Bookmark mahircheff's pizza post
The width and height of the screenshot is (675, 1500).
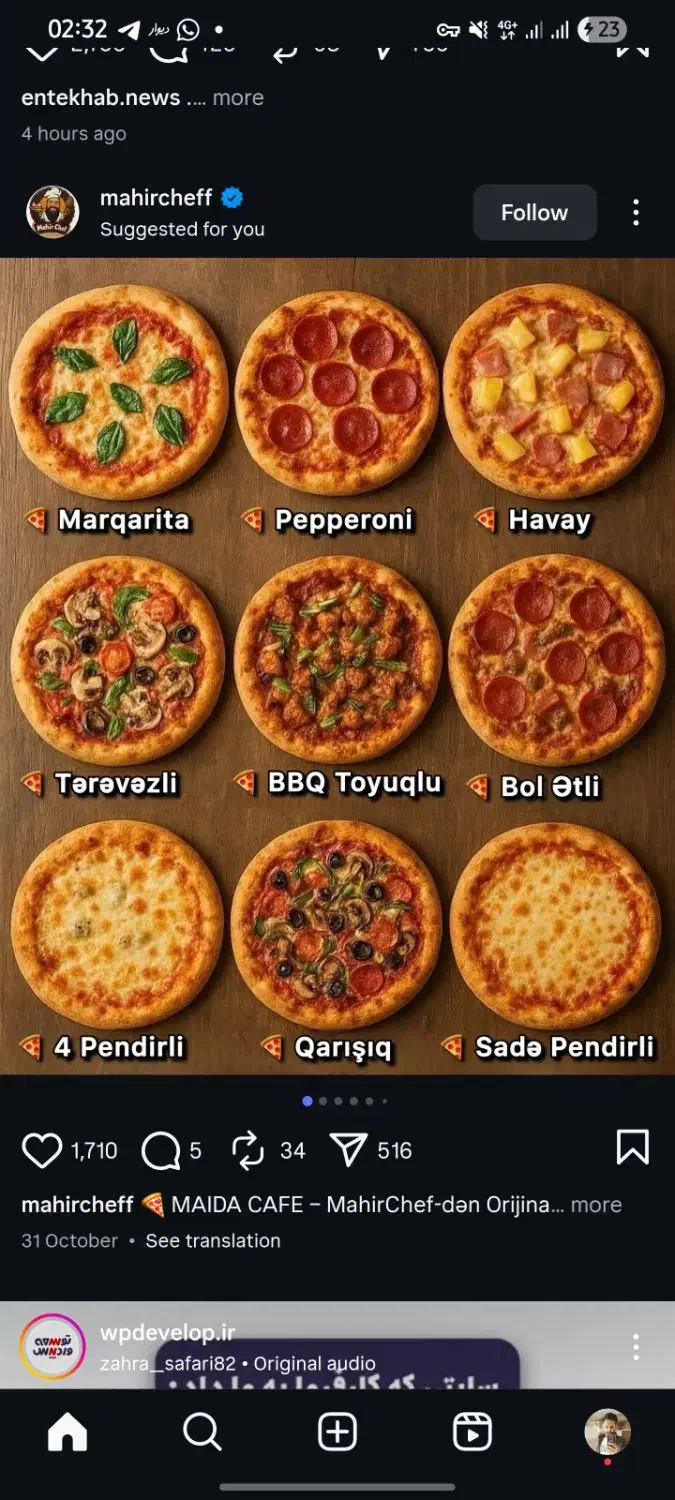click(632, 1148)
